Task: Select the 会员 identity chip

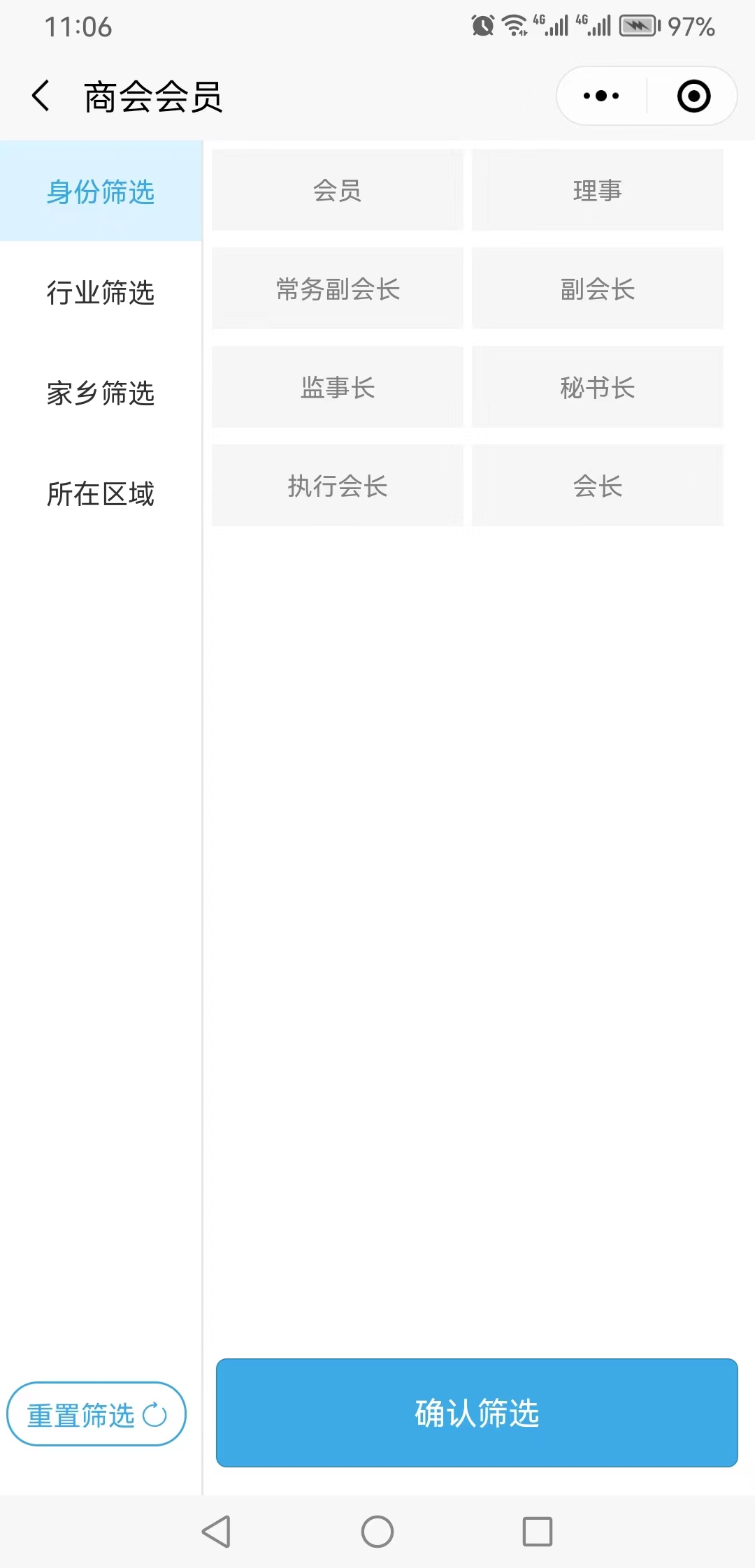Action: point(337,190)
